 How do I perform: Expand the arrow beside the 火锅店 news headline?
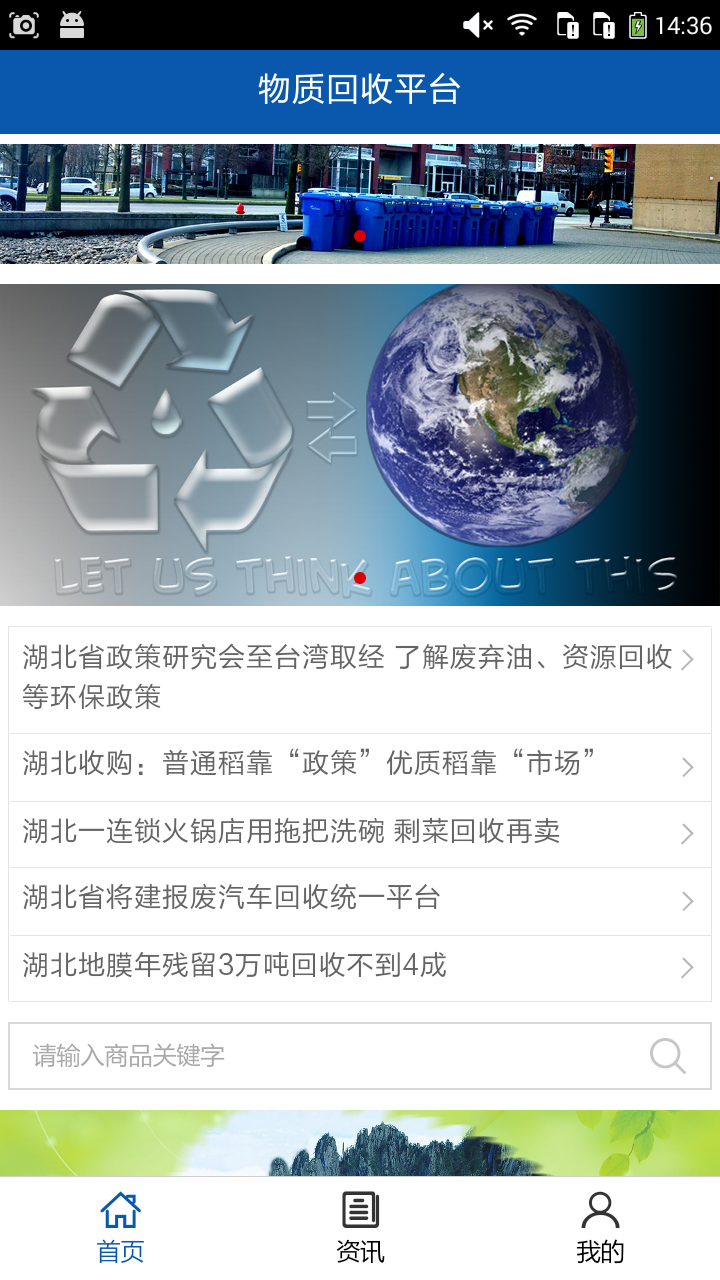point(686,833)
